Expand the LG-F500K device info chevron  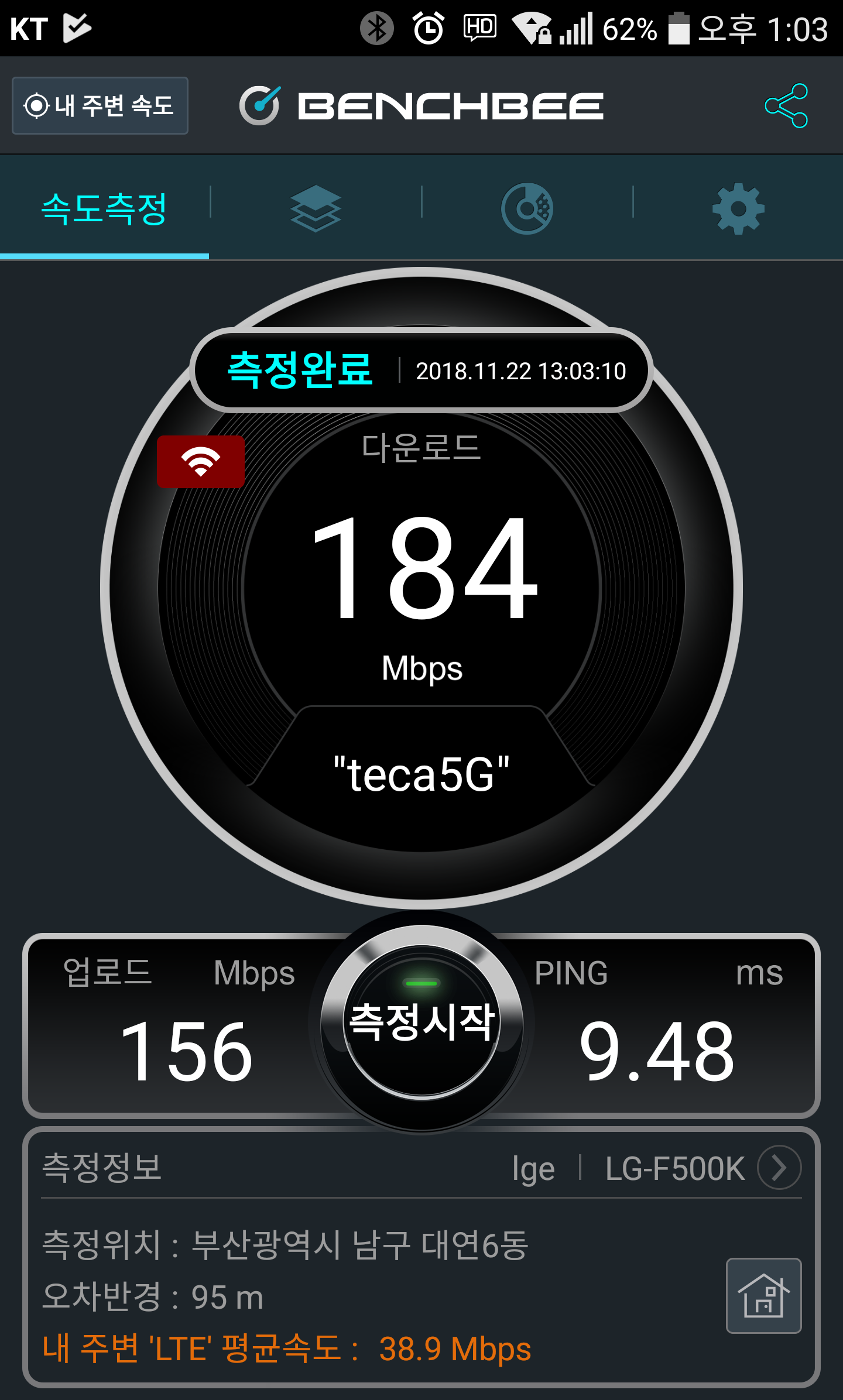pyautogui.click(x=779, y=1168)
